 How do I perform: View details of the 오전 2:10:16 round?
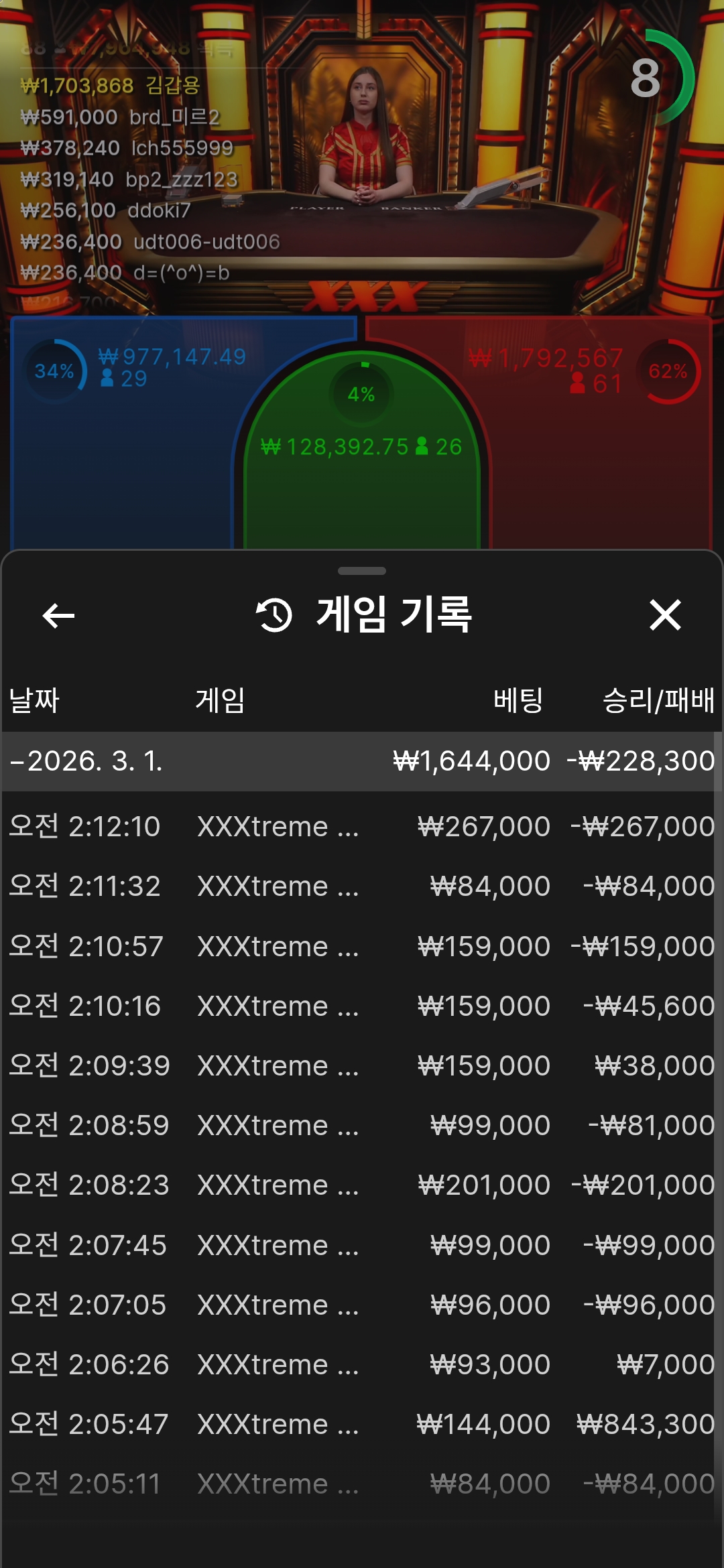pyautogui.click(x=362, y=1006)
